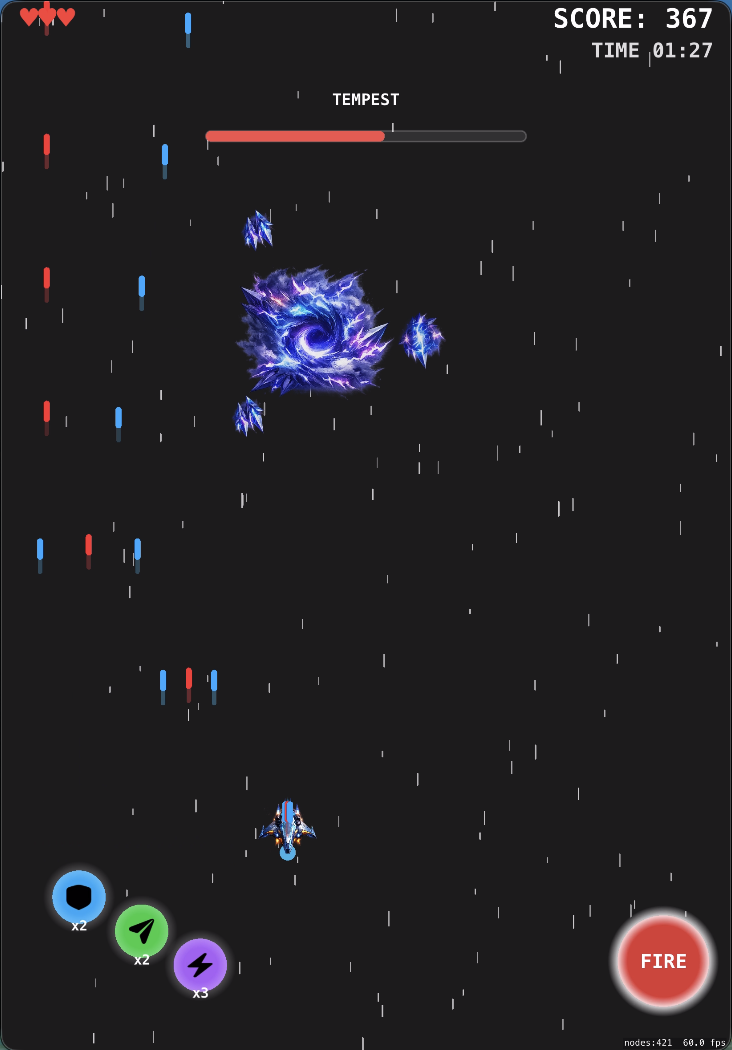Screen dimensions: 732x1050
Task: Tap the red FIRE button
Action: coord(663,961)
